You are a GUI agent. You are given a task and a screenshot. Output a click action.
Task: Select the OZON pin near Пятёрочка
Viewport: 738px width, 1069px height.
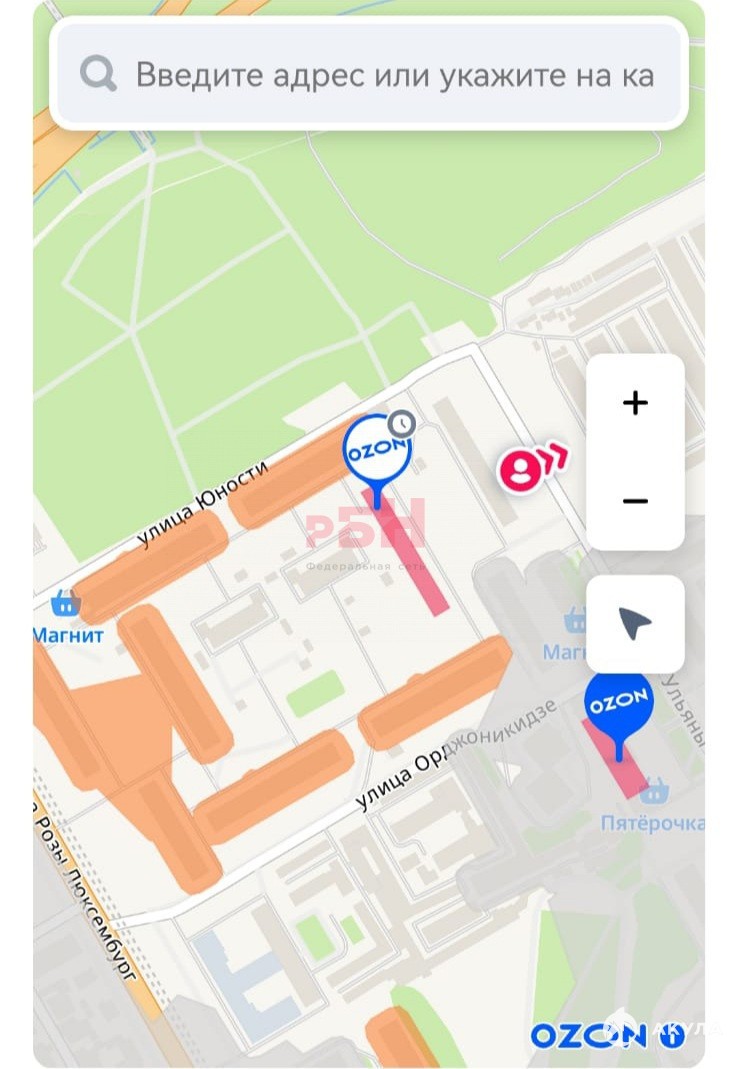point(618,706)
